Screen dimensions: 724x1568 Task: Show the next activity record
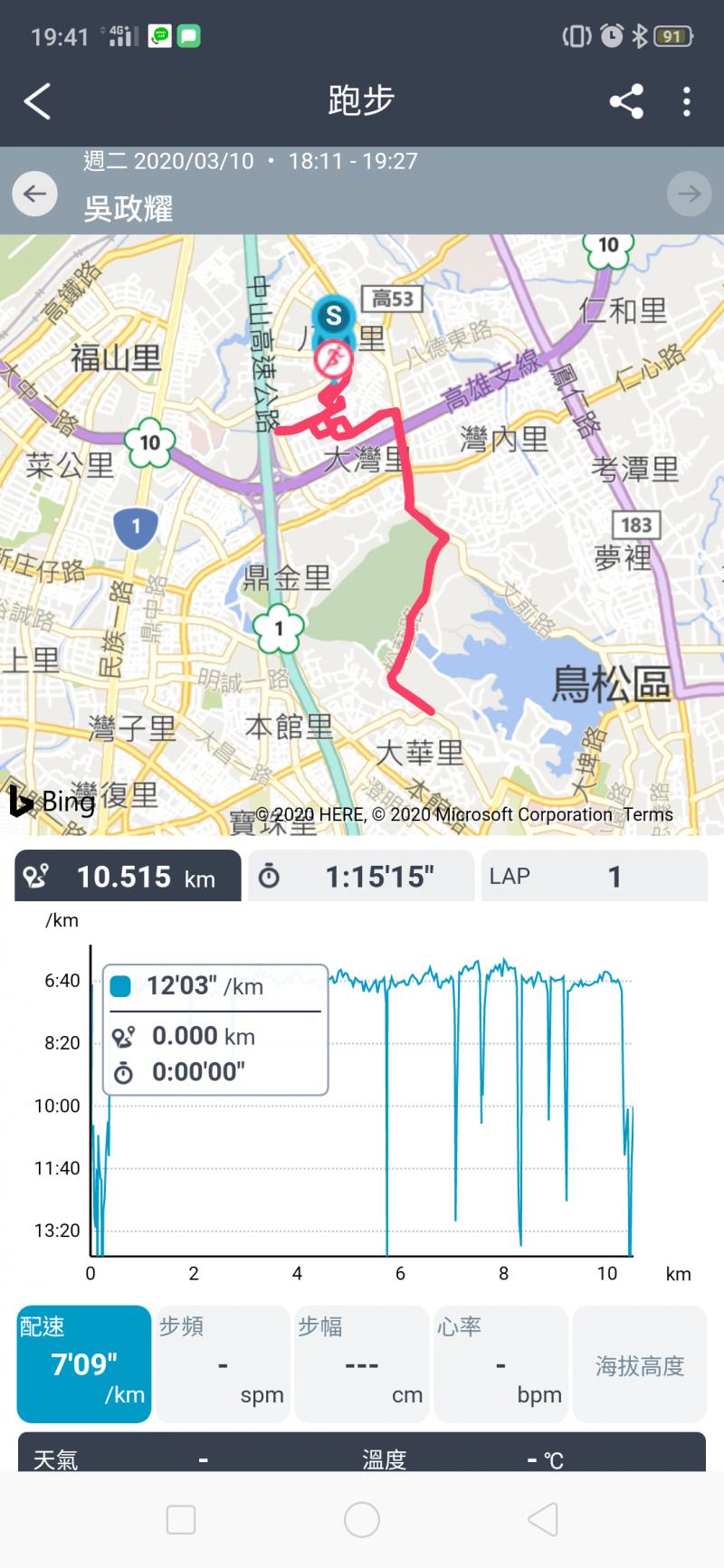click(689, 194)
